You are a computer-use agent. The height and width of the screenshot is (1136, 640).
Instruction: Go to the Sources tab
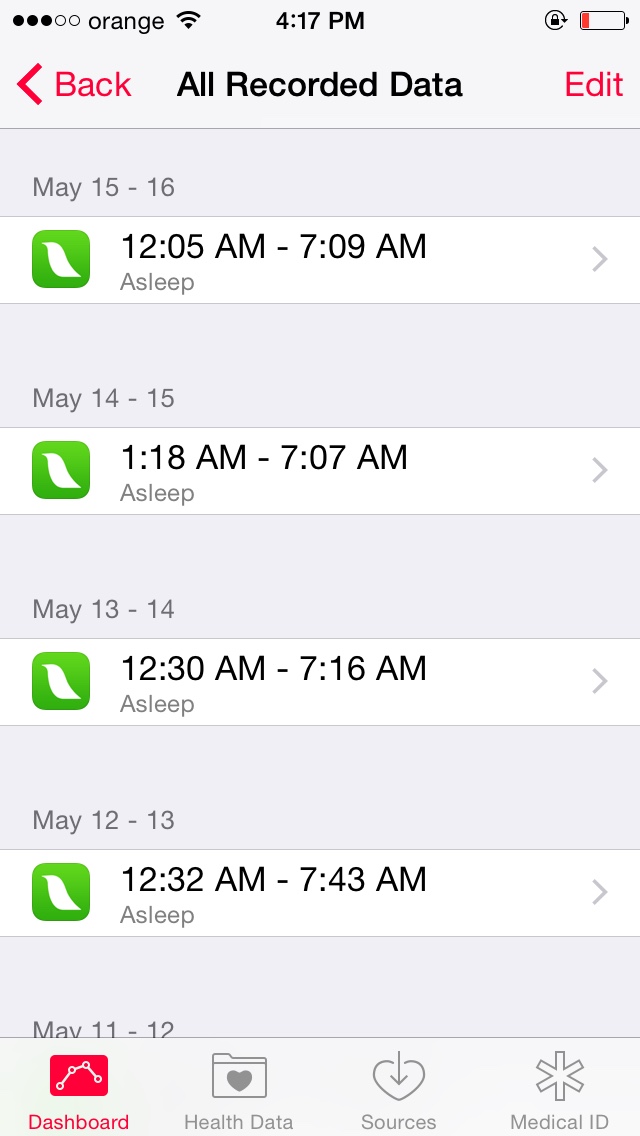point(399,1090)
